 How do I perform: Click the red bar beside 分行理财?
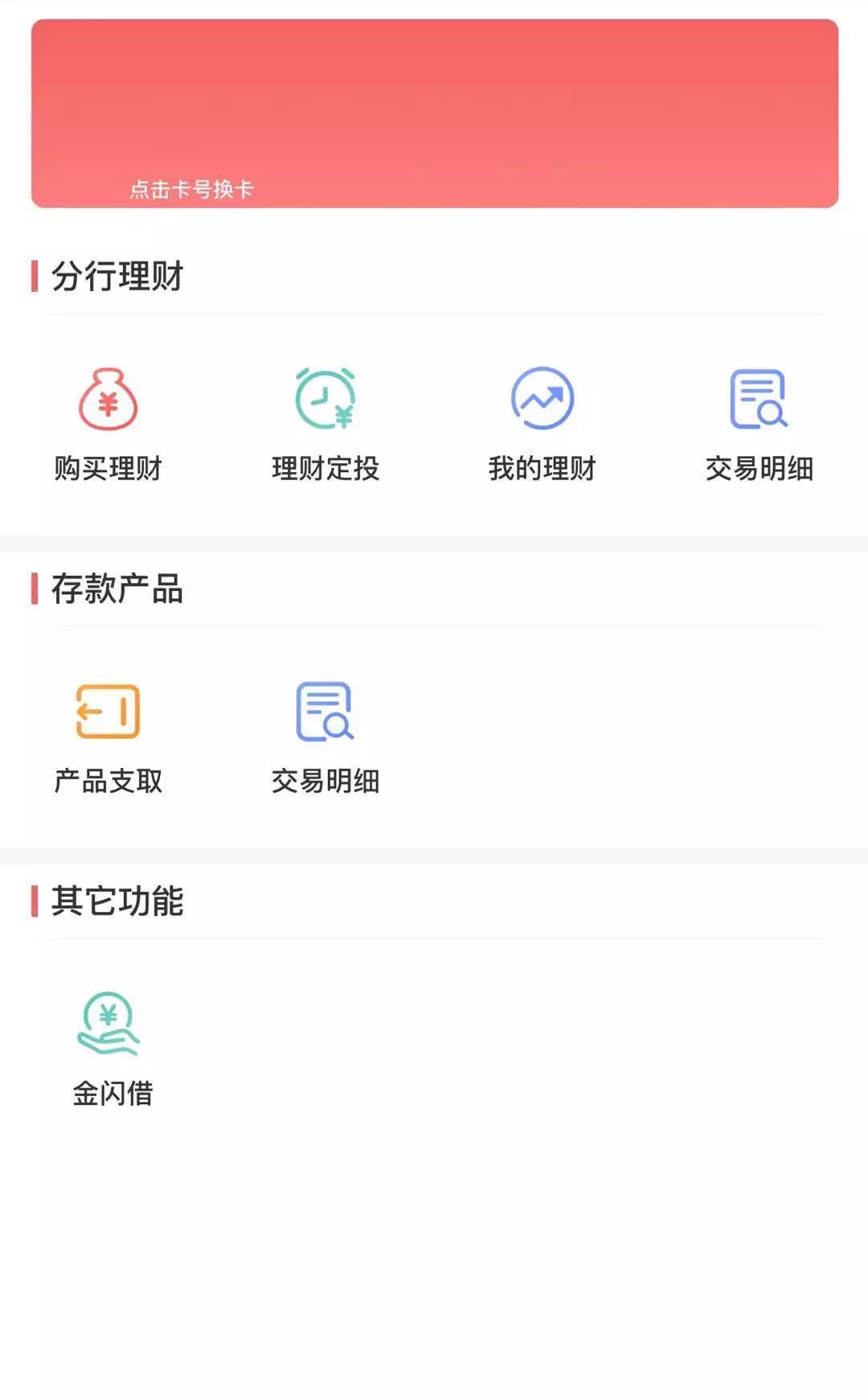[x=34, y=276]
